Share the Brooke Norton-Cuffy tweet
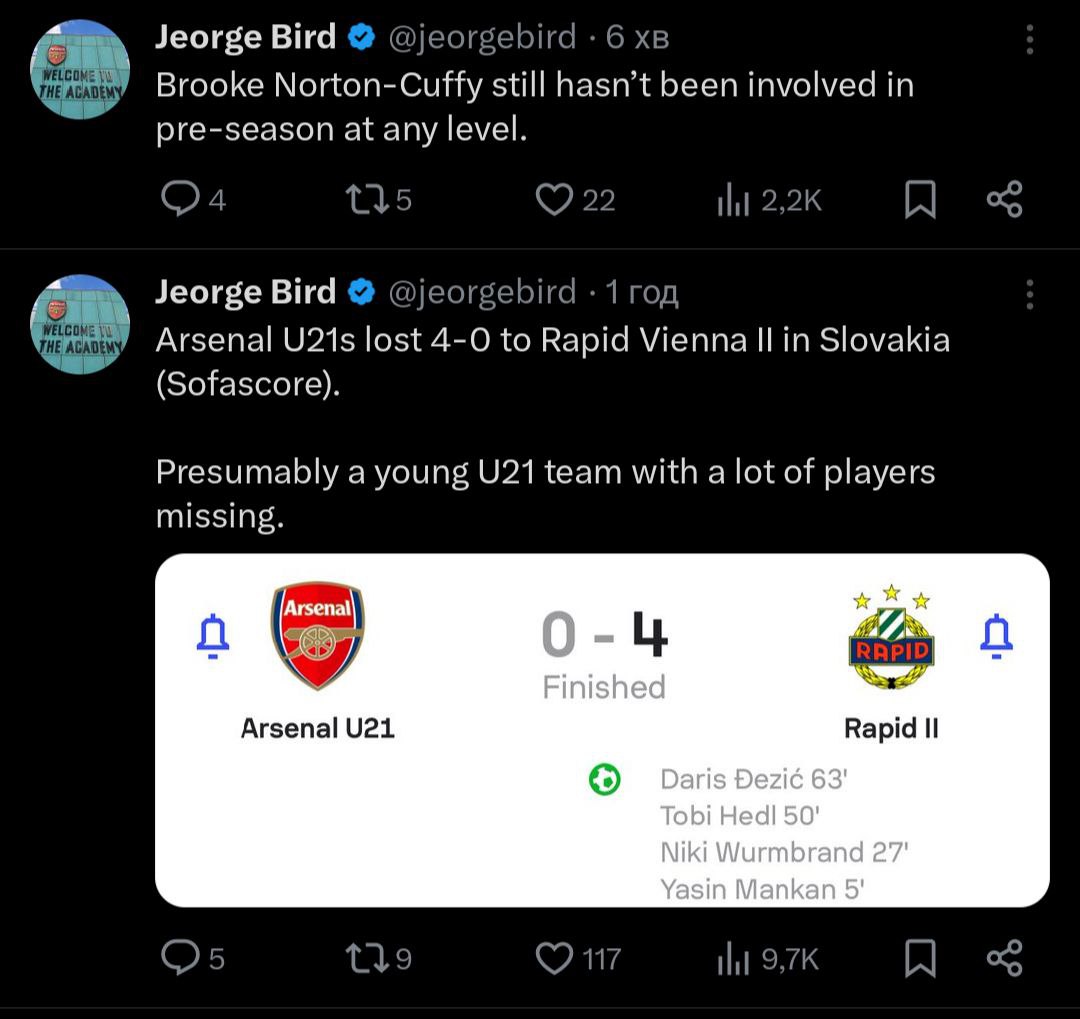 (x=1004, y=200)
